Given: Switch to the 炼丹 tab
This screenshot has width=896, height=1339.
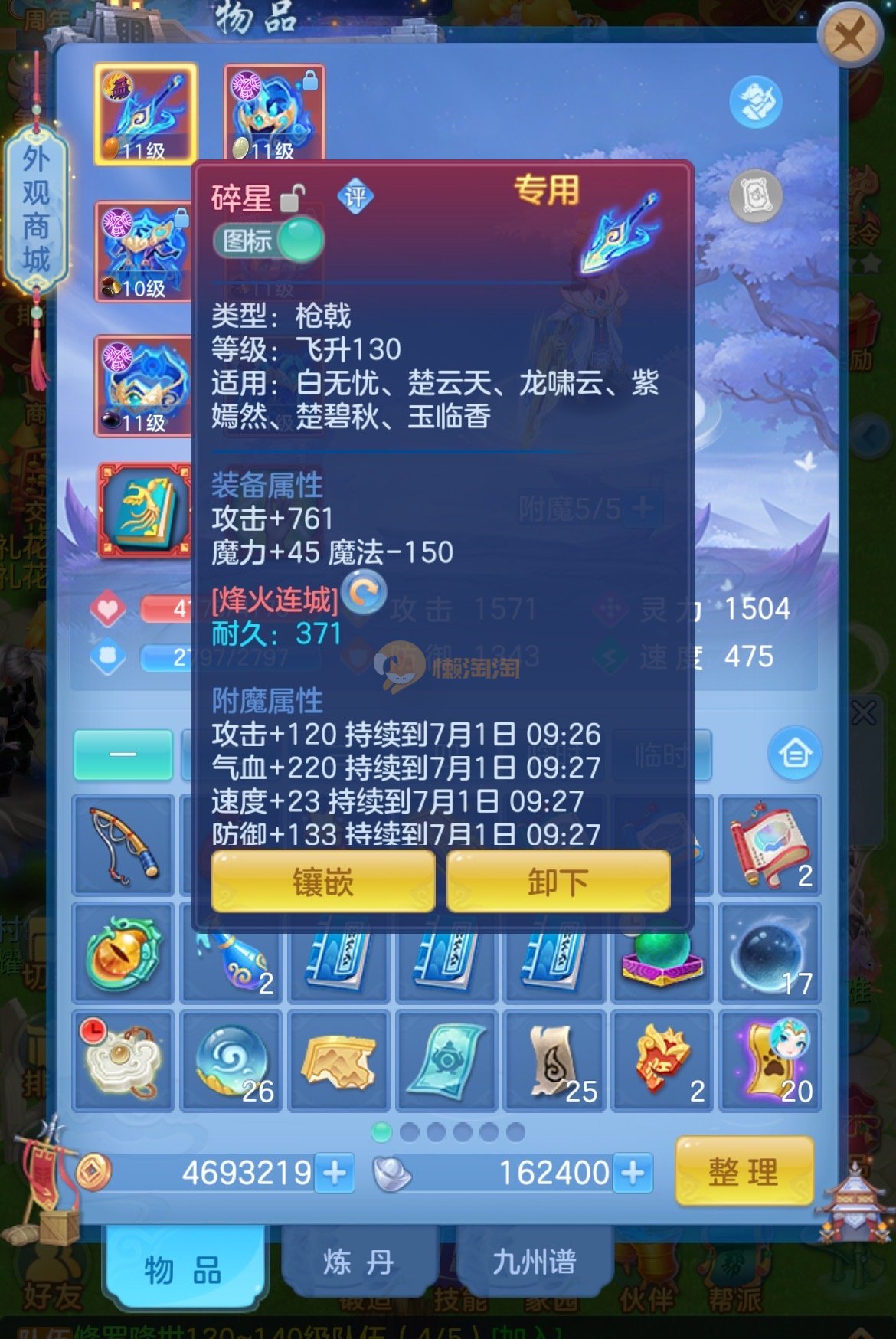Looking at the screenshot, I should point(358,1262).
